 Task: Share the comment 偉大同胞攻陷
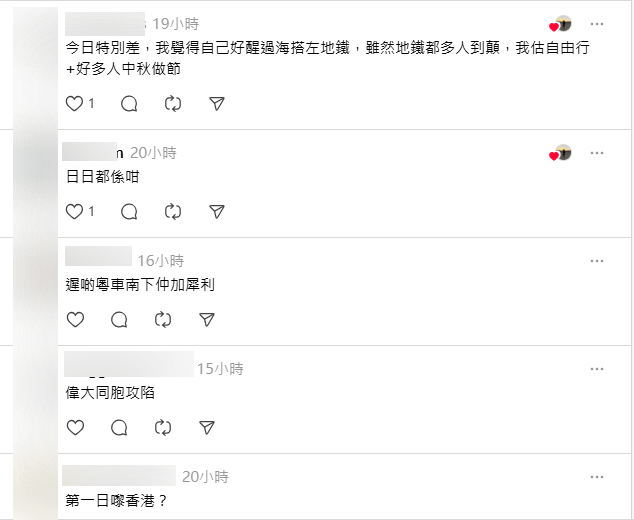point(207,427)
